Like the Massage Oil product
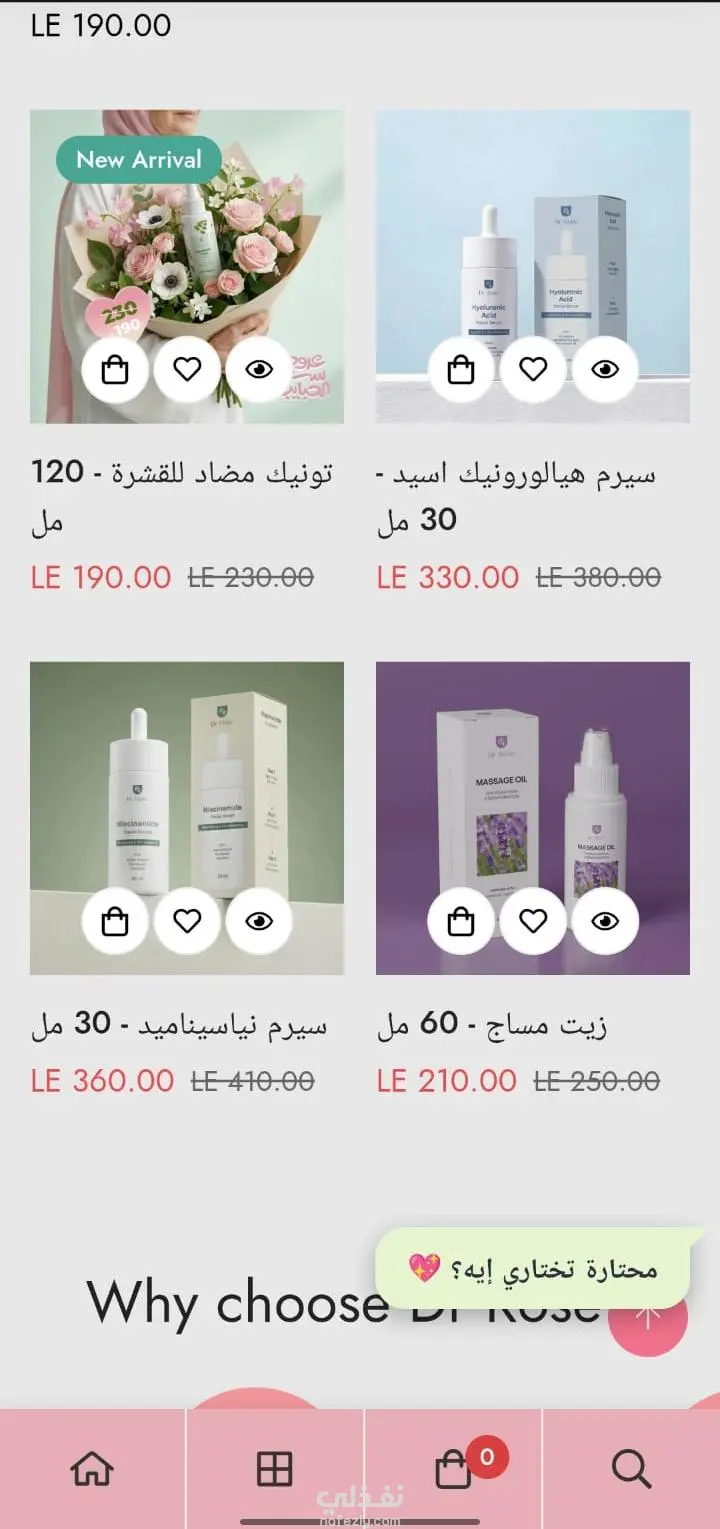This screenshot has width=720, height=1529. (533, 921)
